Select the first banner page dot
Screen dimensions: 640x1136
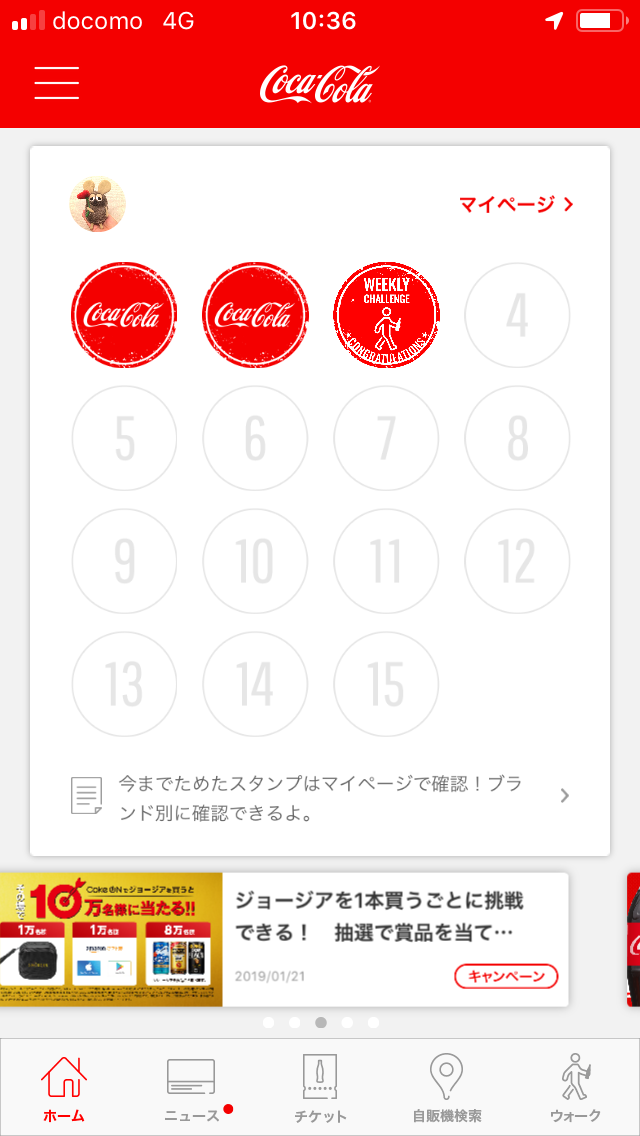coord(268,1023)
